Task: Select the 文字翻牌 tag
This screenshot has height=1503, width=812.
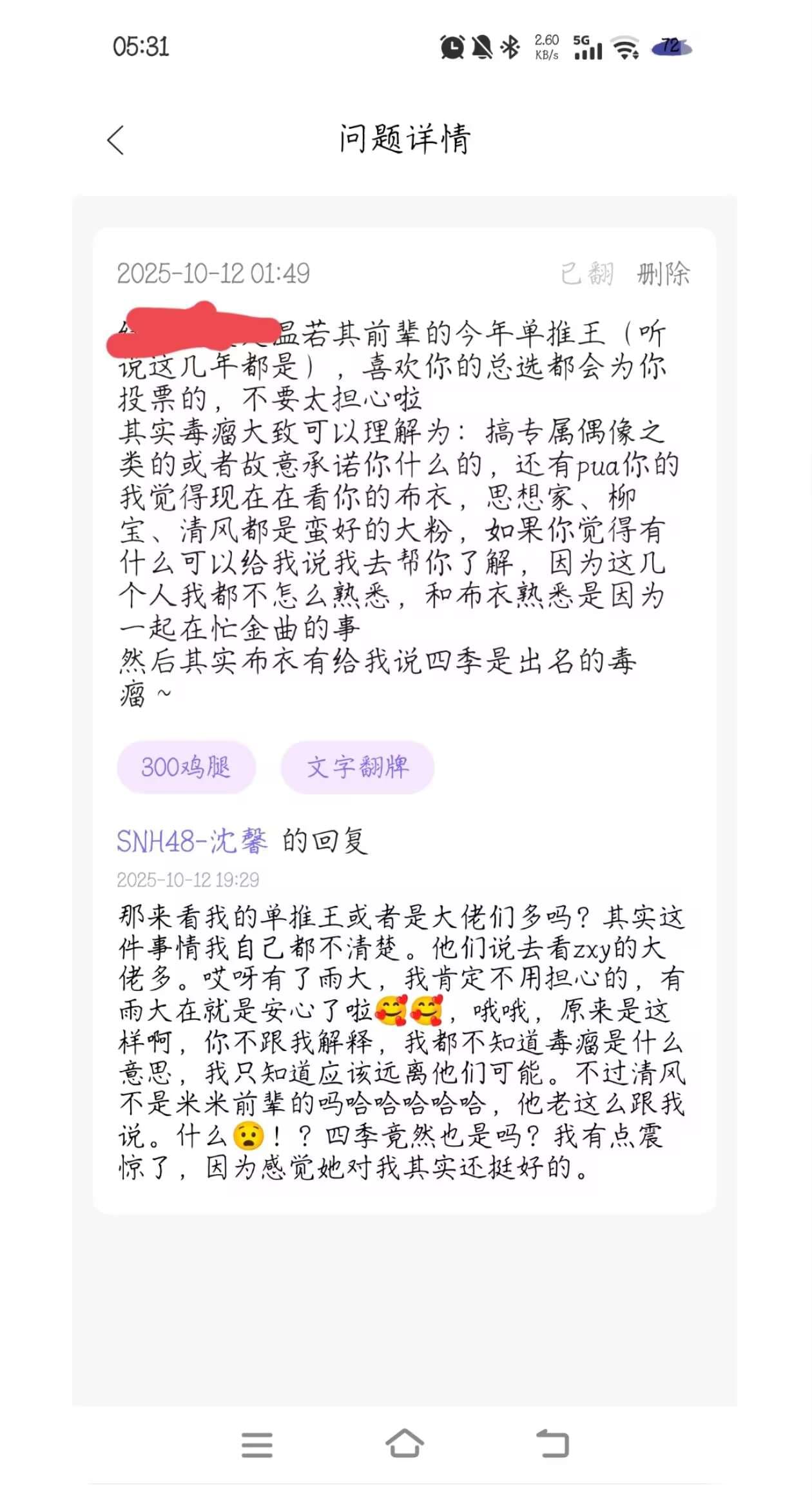Action: 357,767
